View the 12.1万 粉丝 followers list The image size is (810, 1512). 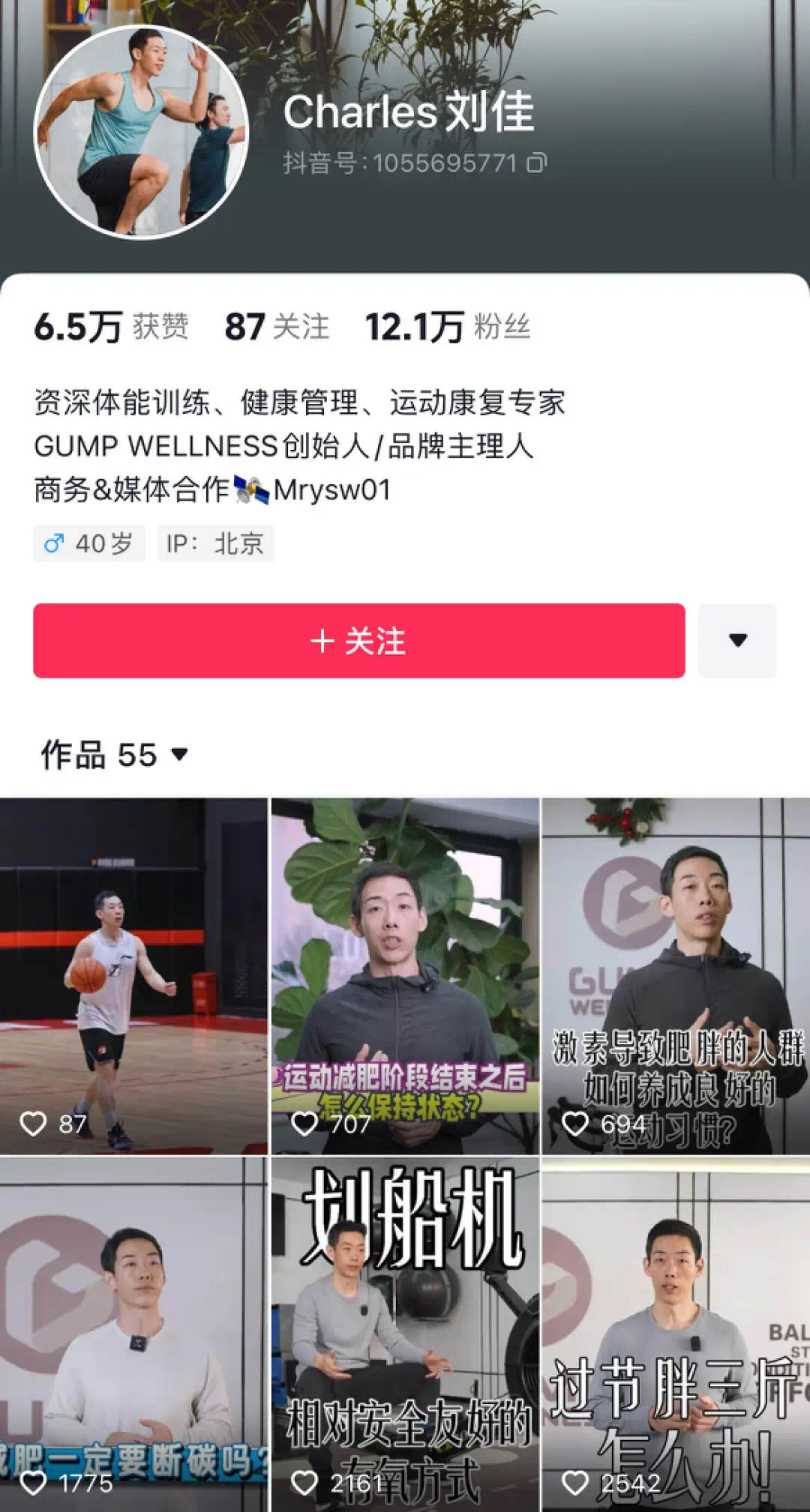(448, 328)
